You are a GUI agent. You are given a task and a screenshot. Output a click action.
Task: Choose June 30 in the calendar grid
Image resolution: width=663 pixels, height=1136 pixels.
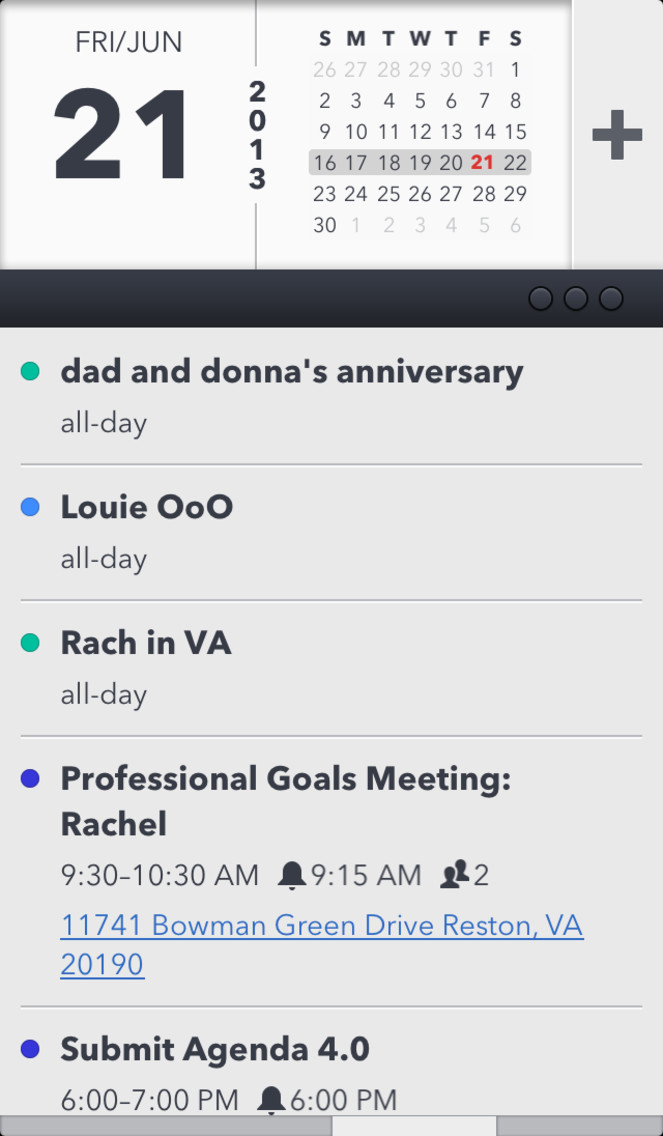(325, 225)
